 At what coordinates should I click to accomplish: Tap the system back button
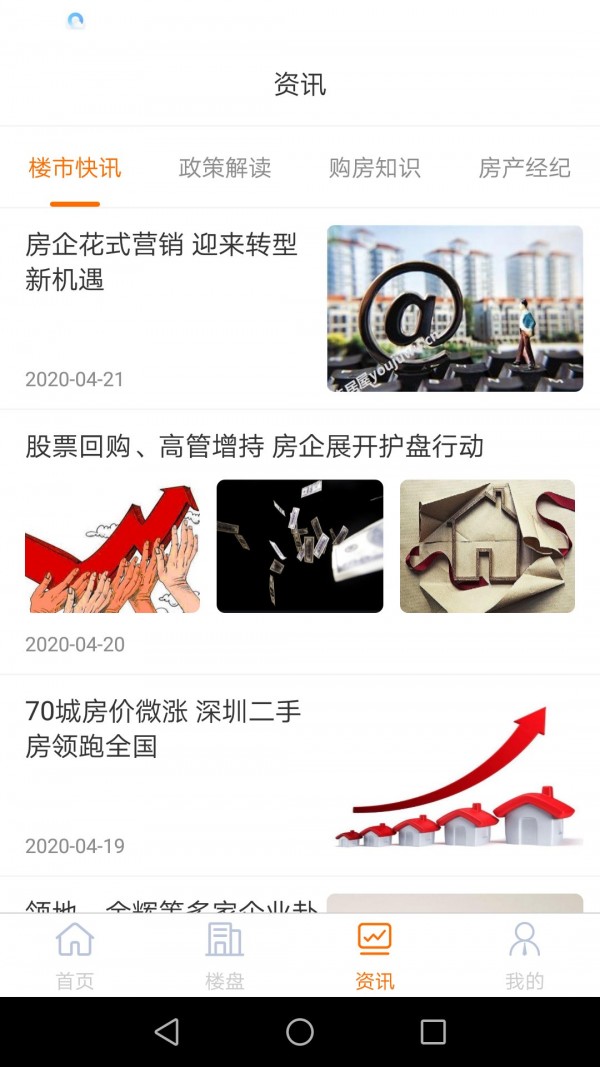point(167,1032)
